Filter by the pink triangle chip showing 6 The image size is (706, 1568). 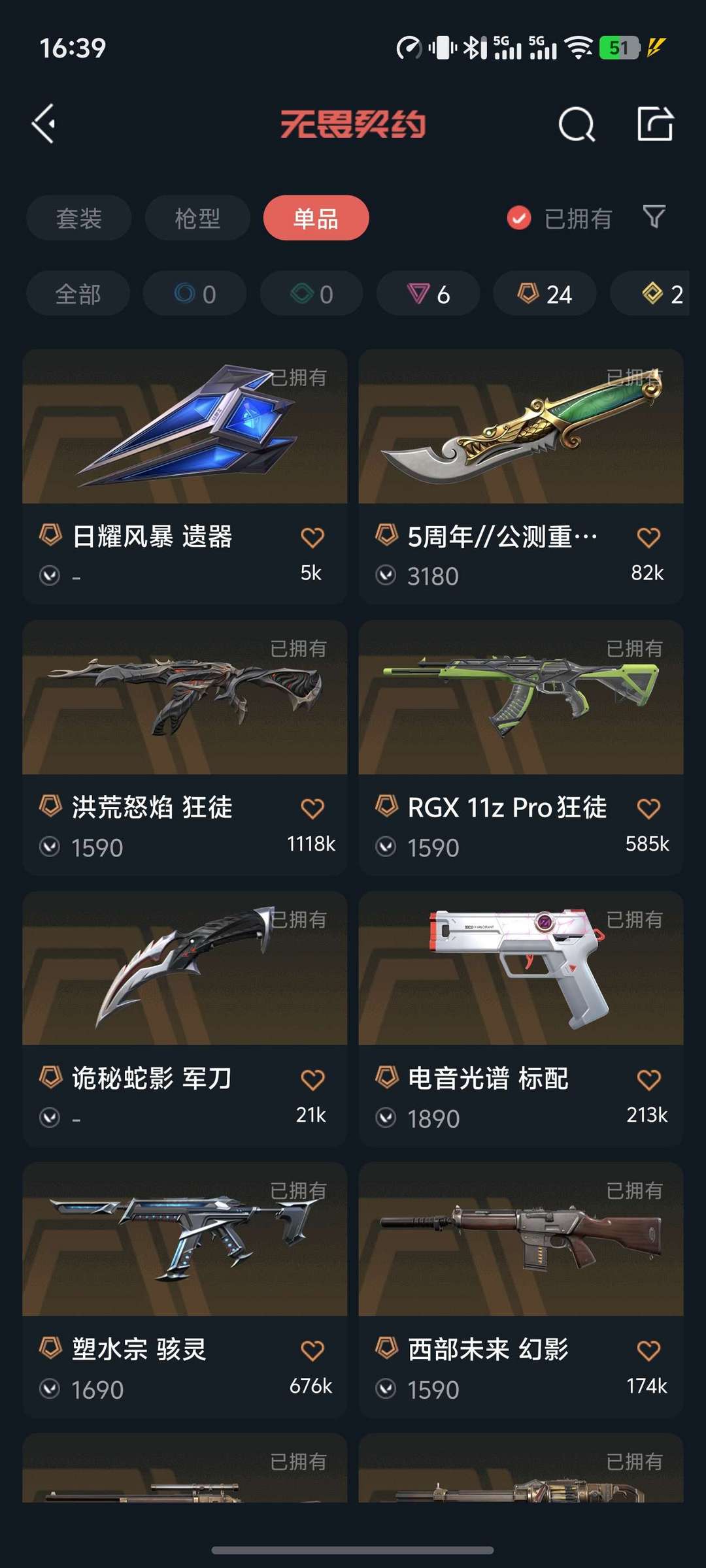click(x=428, y=294)
